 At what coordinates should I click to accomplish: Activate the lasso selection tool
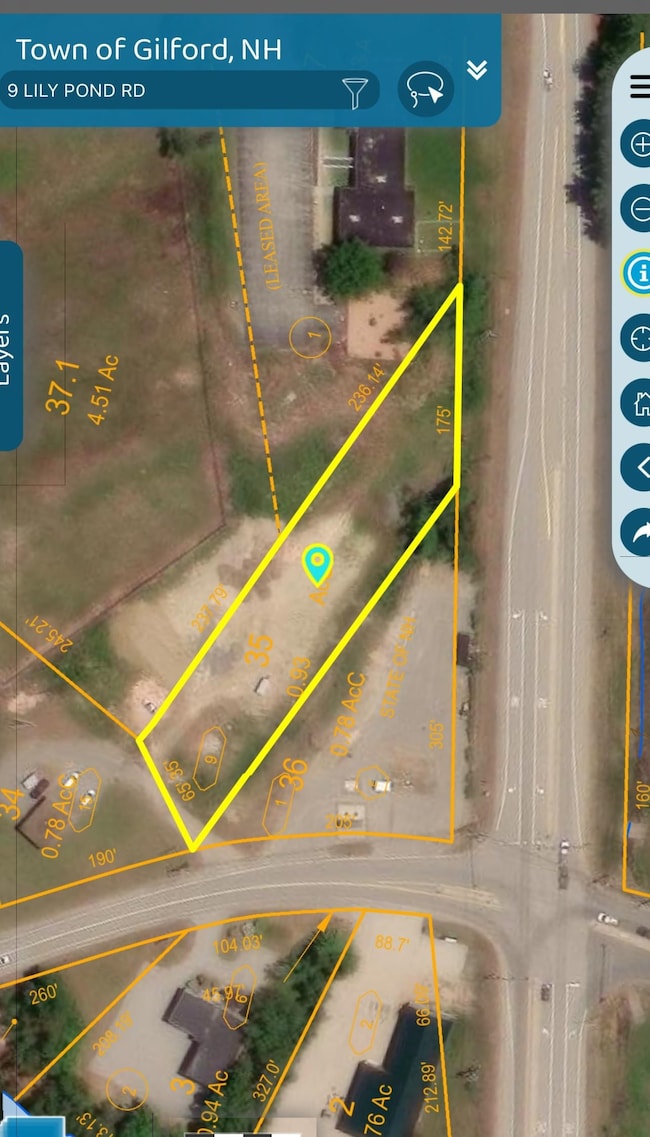coord(425,90)
